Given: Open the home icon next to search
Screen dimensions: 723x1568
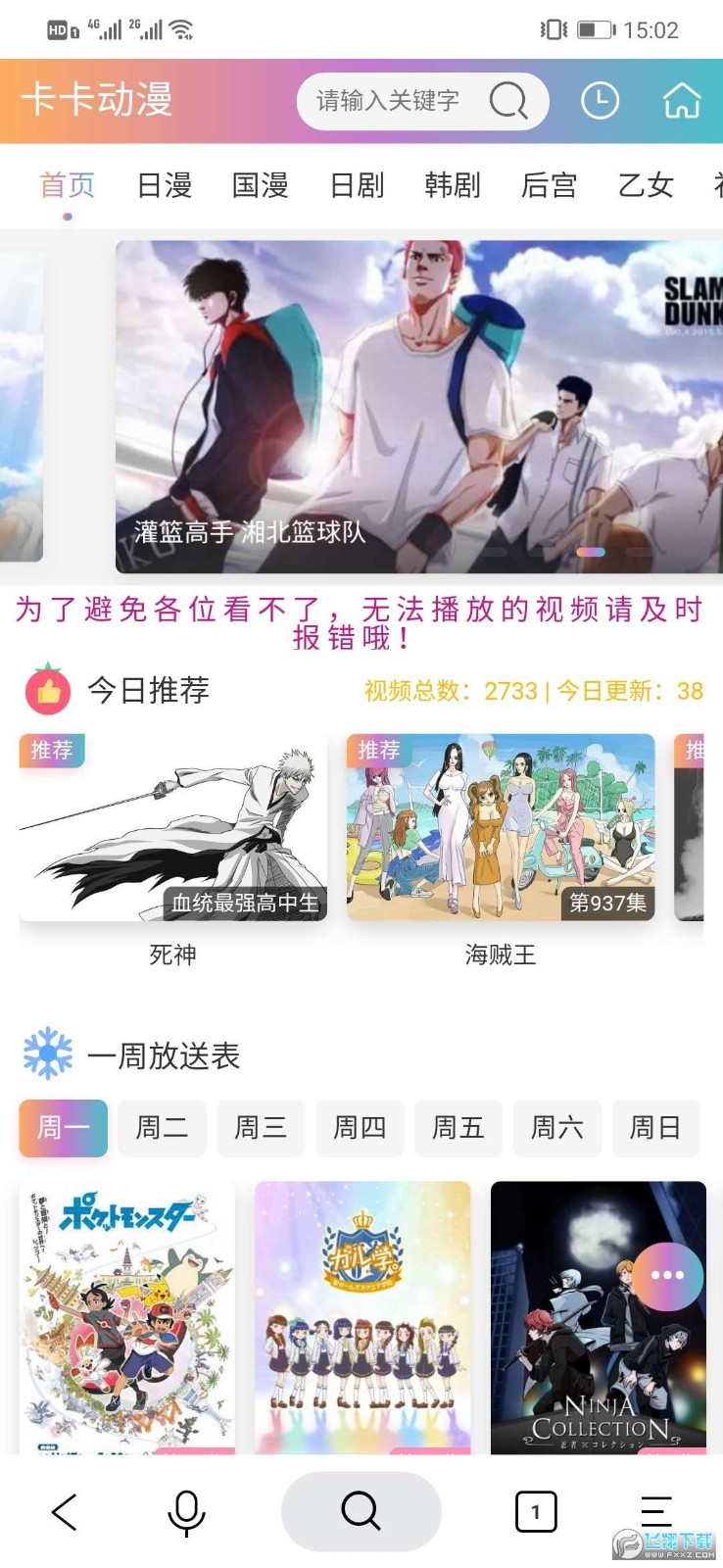Looking at the screenshot, I should click(682, 100).
